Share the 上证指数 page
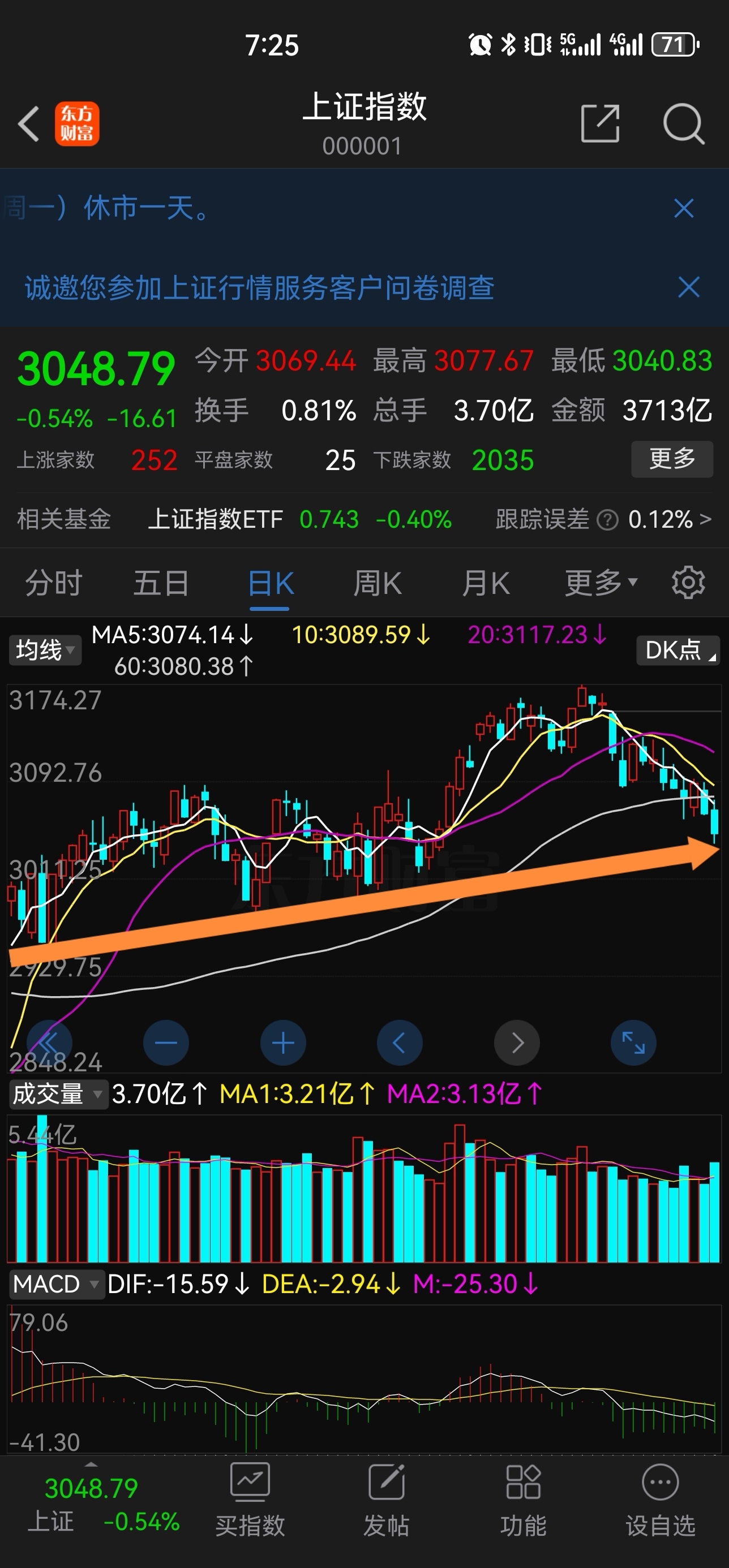This screenshot has width=729, height=1568. click(599, 123)
